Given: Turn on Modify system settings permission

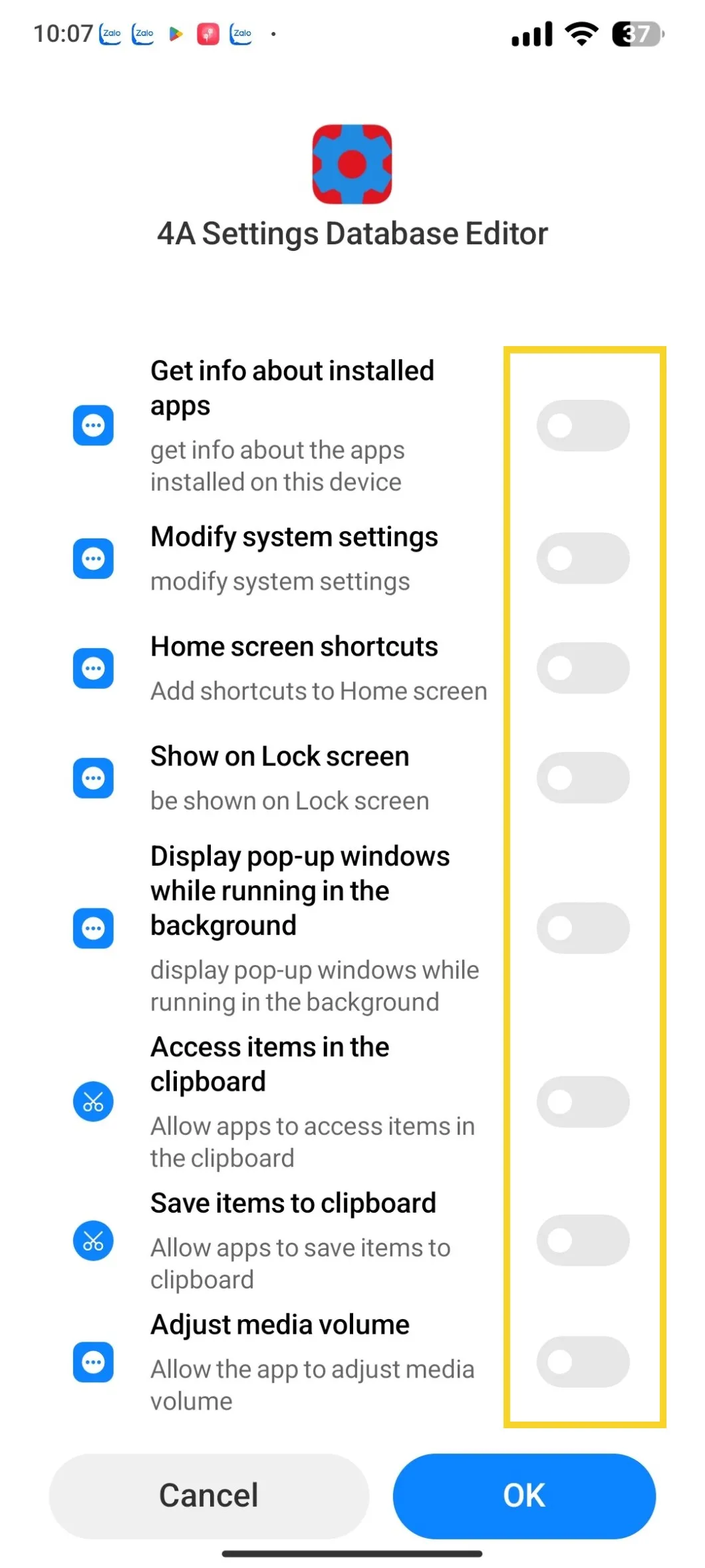Looking at the screenshot, I should (583, 558).
